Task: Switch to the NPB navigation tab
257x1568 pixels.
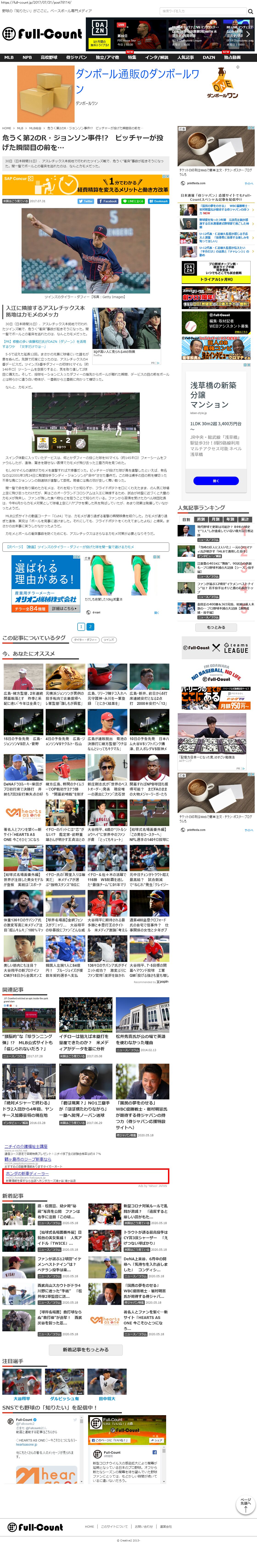Action: point(27,57)
